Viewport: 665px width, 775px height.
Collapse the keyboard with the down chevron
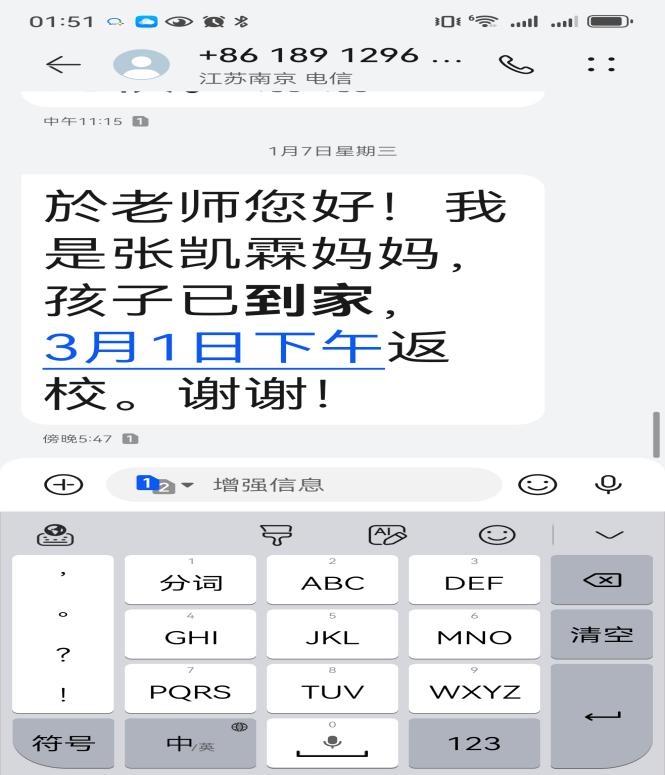click(x=608, y=535)
